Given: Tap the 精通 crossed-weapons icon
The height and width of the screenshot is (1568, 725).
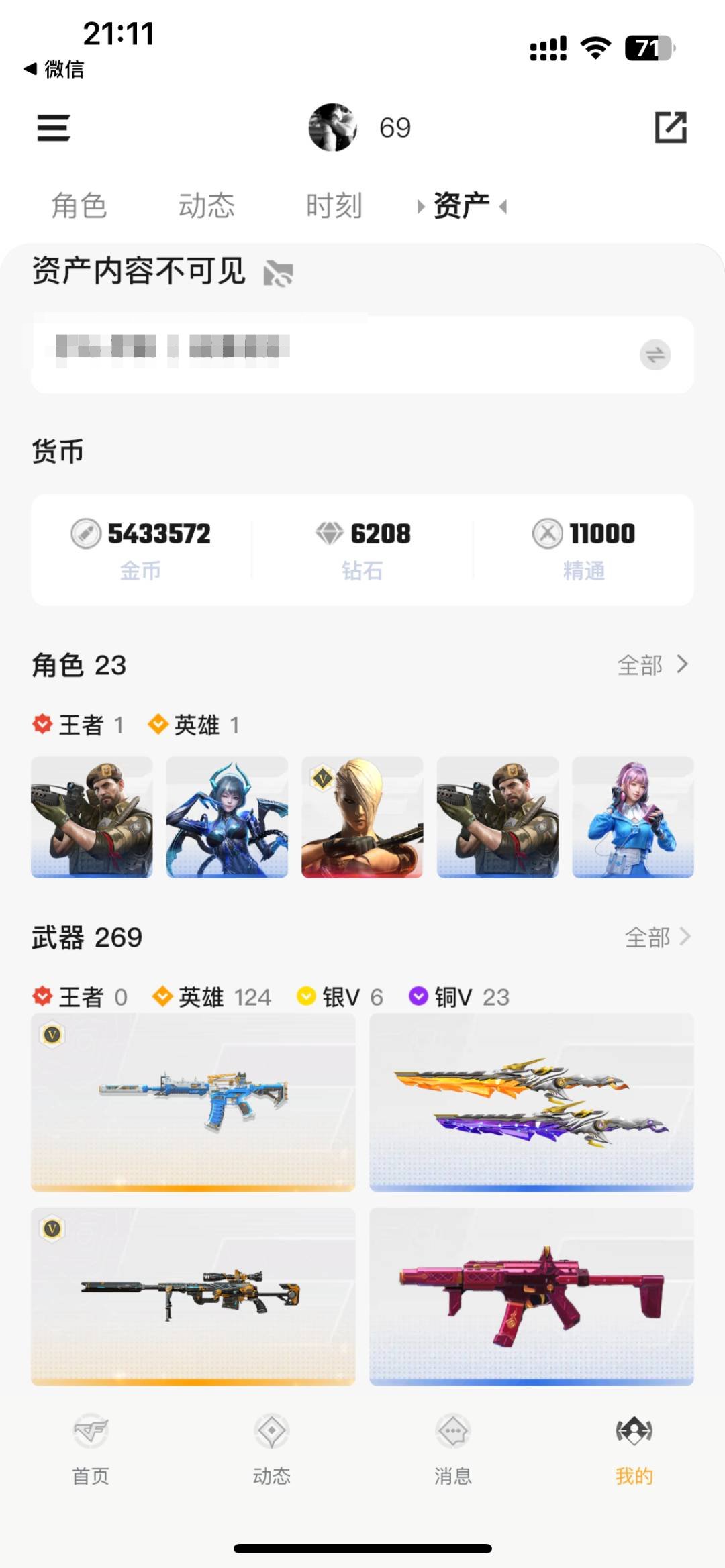Looking at the screenshot, I should [549, 533].
